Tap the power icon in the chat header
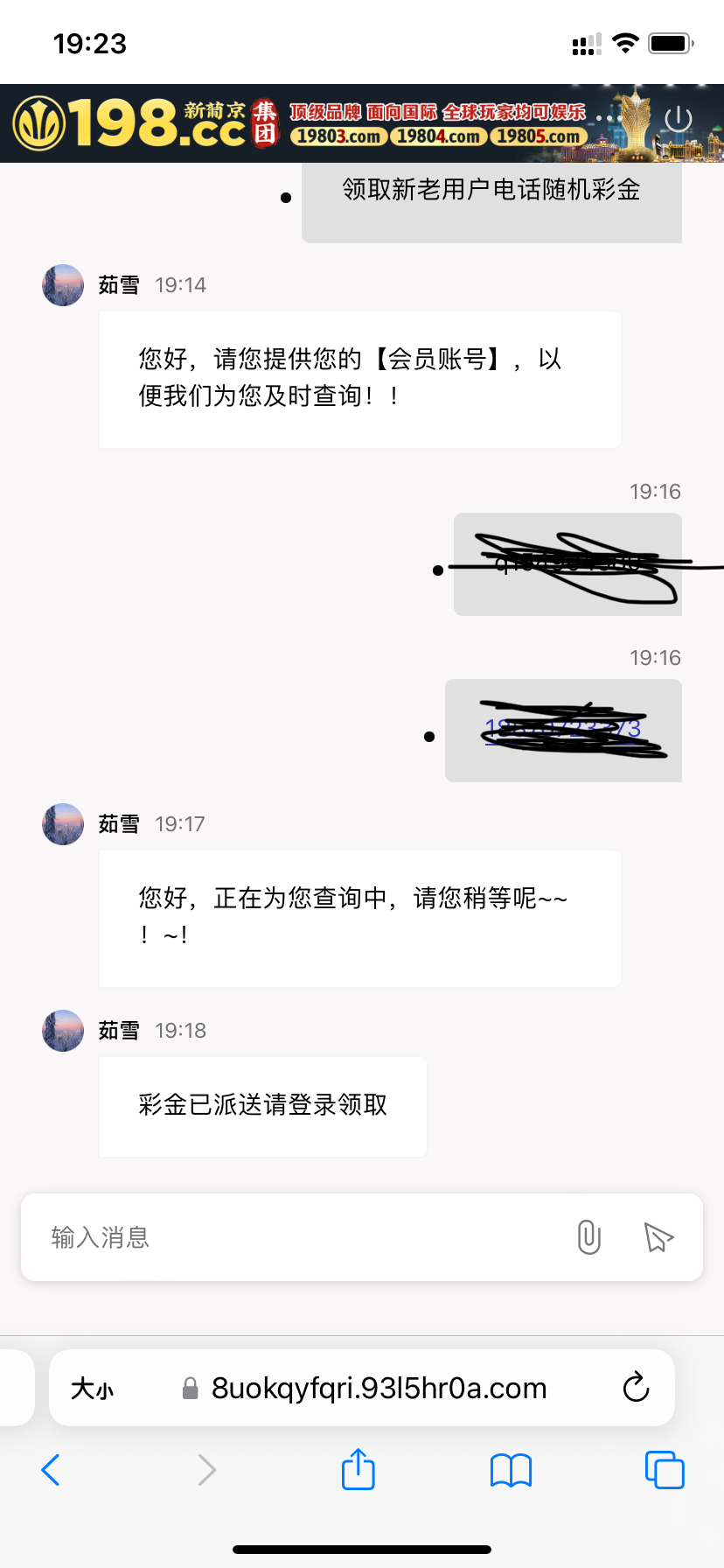The width and height of the screenshot is (724, 1568). 679,120
